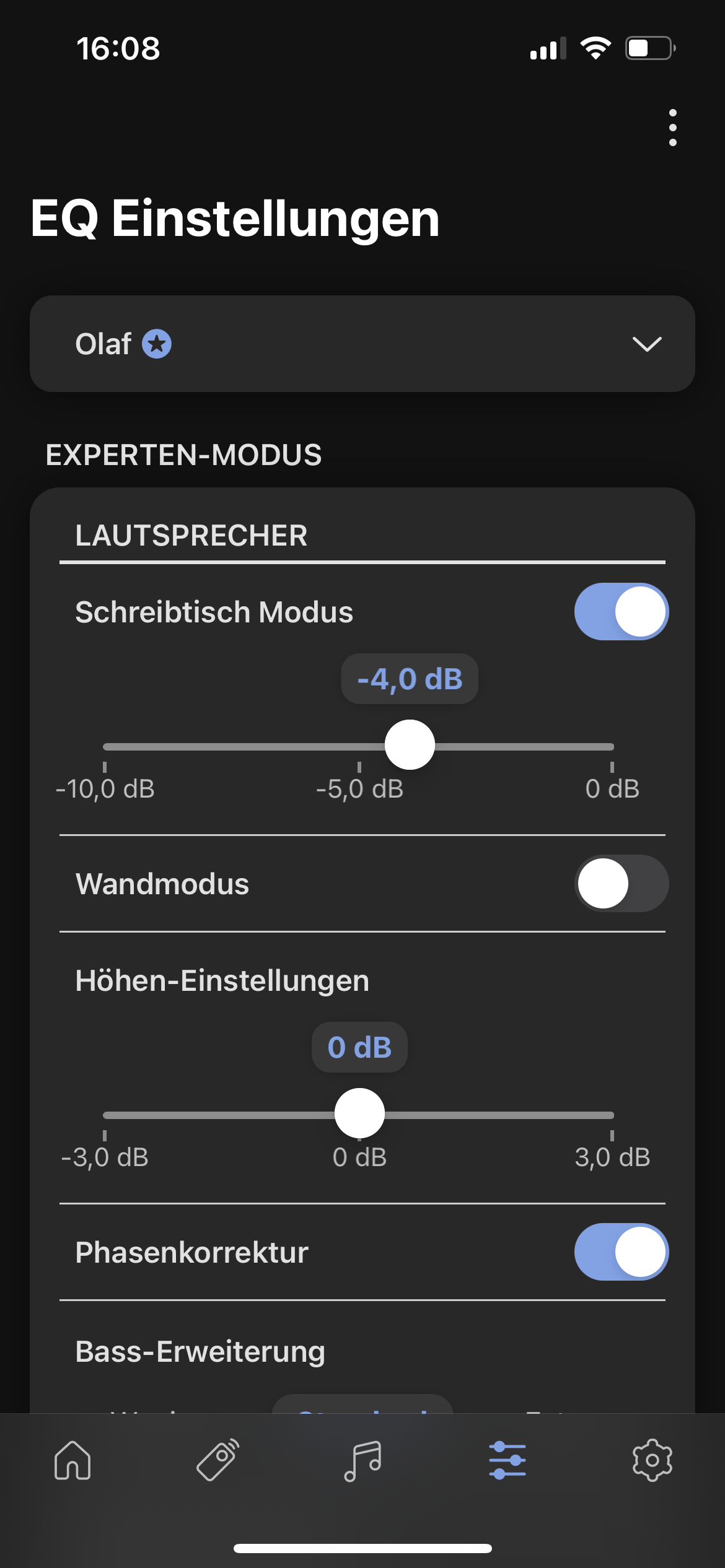Set Schreibtisch Modus slider to -5,0 dB mark
725x1568 pixels.
tap(359, 746)
